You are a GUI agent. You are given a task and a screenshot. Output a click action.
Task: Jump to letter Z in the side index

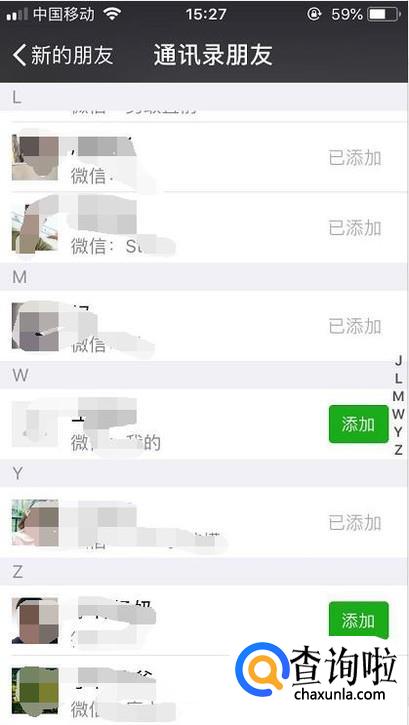398,449
